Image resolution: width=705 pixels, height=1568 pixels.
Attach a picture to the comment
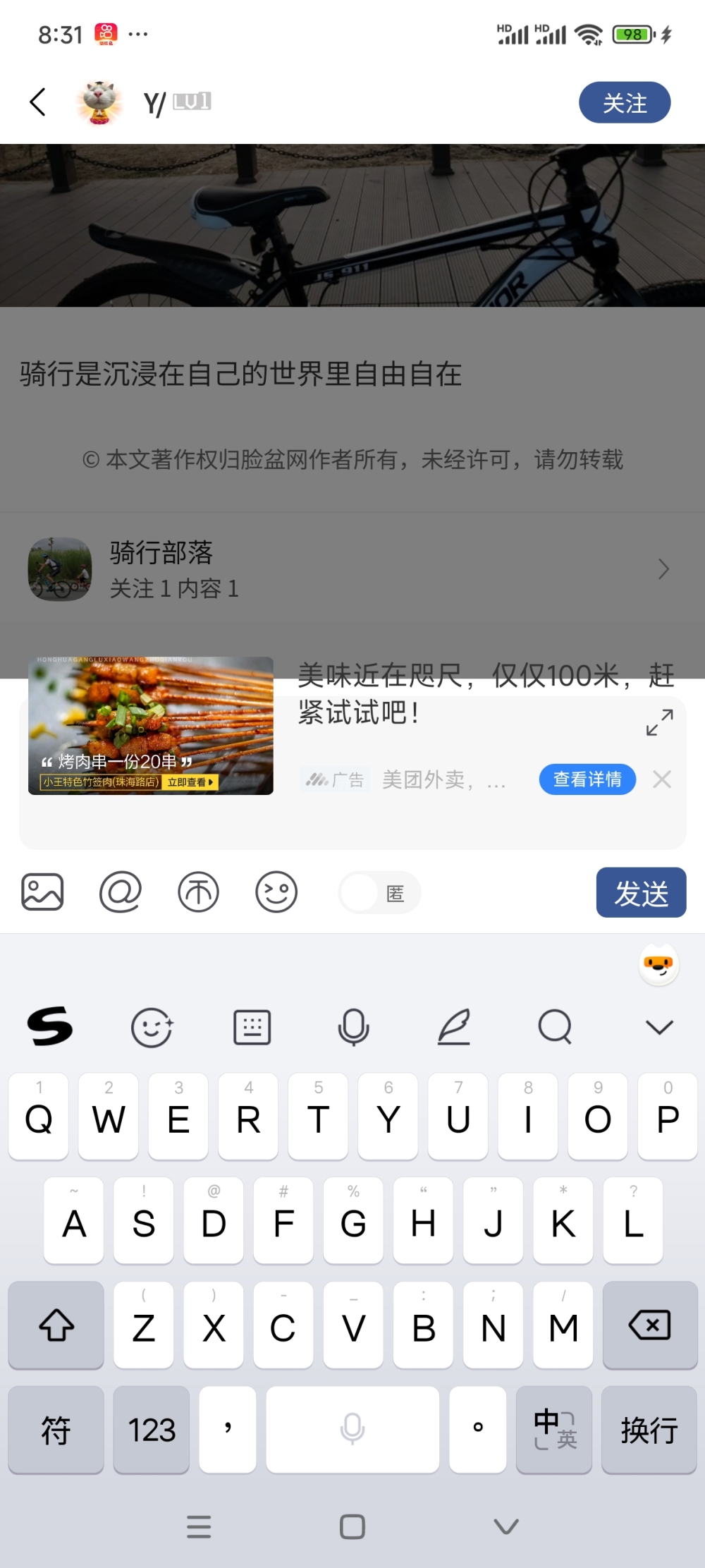pyautogui.click(x=42, y=892)
